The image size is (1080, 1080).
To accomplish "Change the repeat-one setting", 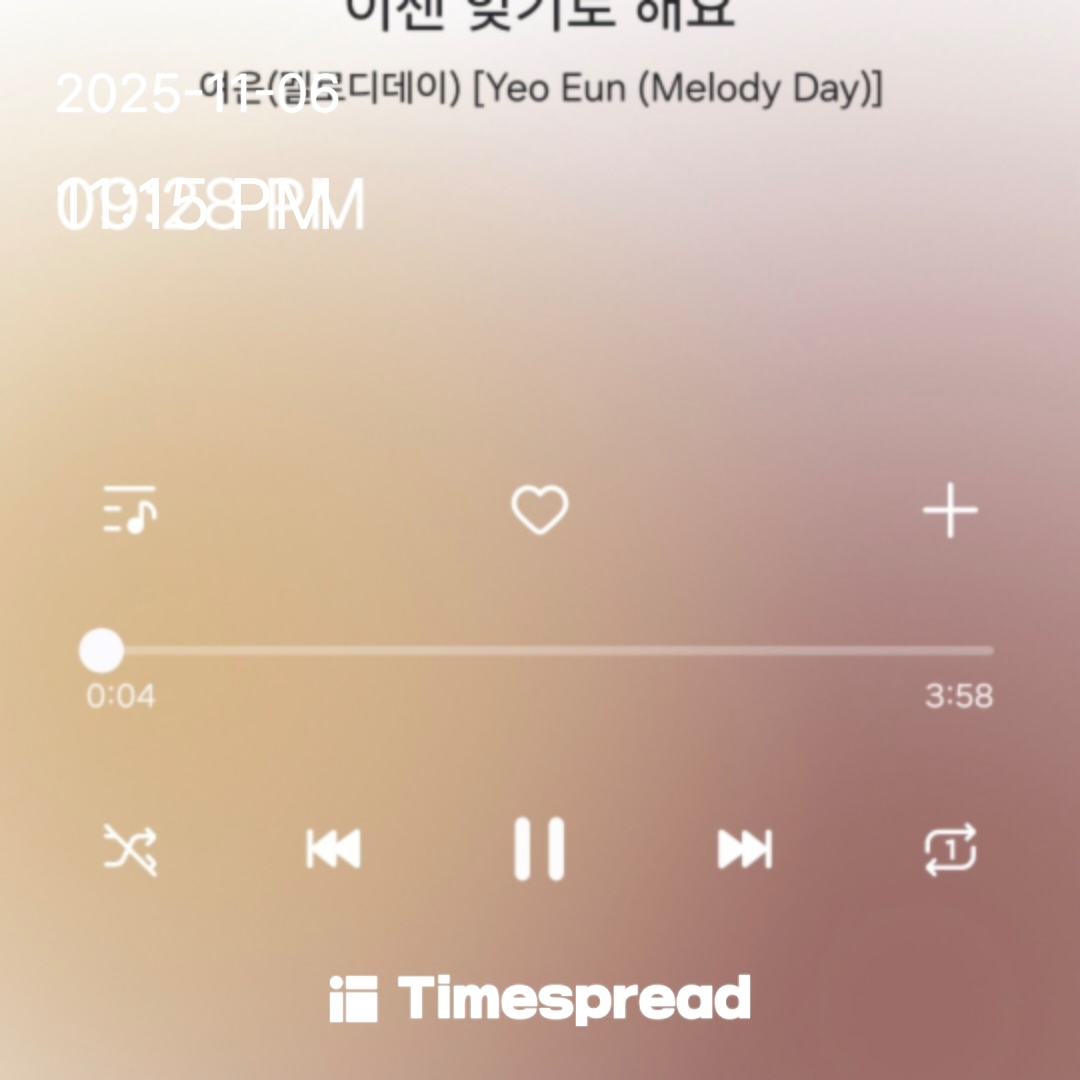I will pos(949,850).
